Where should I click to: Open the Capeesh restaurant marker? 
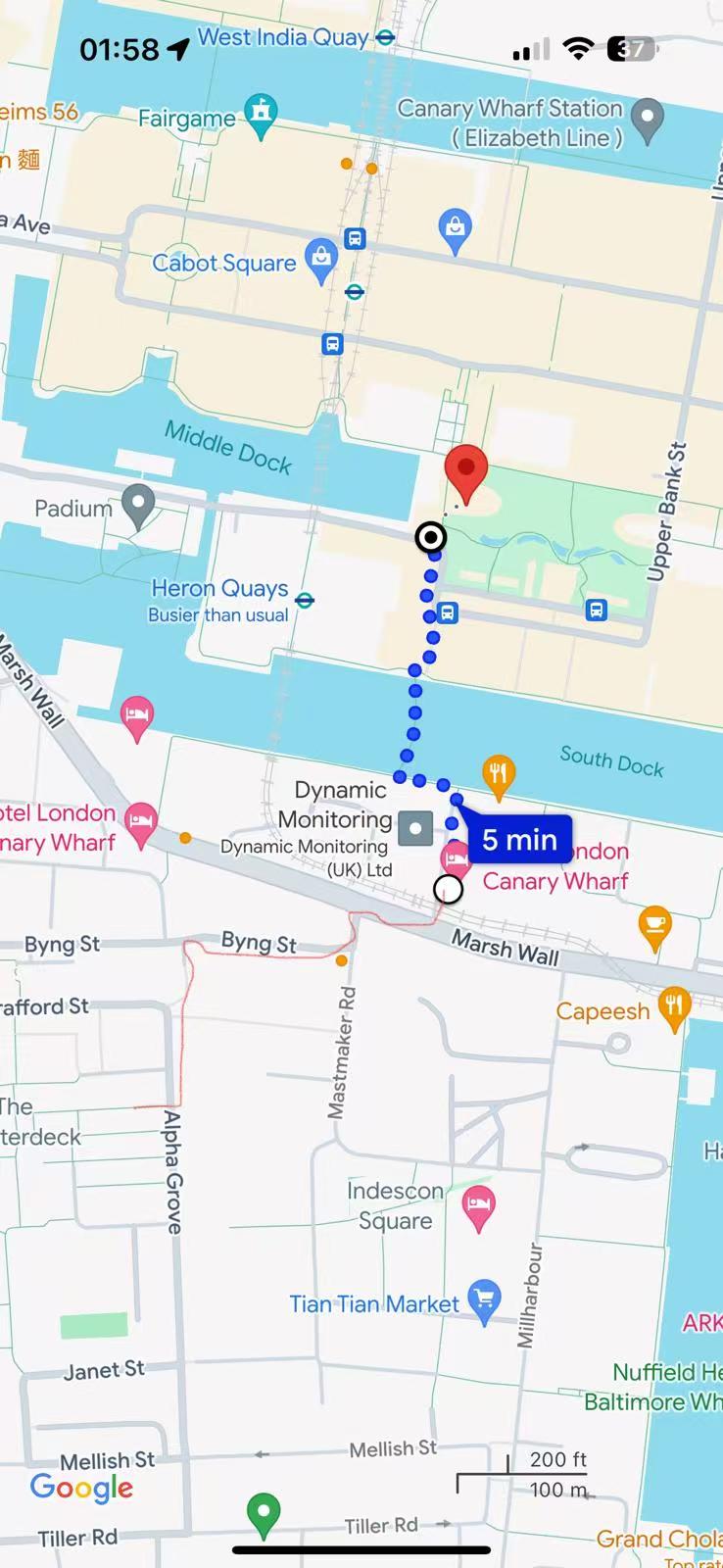(x=674, y=1007)
